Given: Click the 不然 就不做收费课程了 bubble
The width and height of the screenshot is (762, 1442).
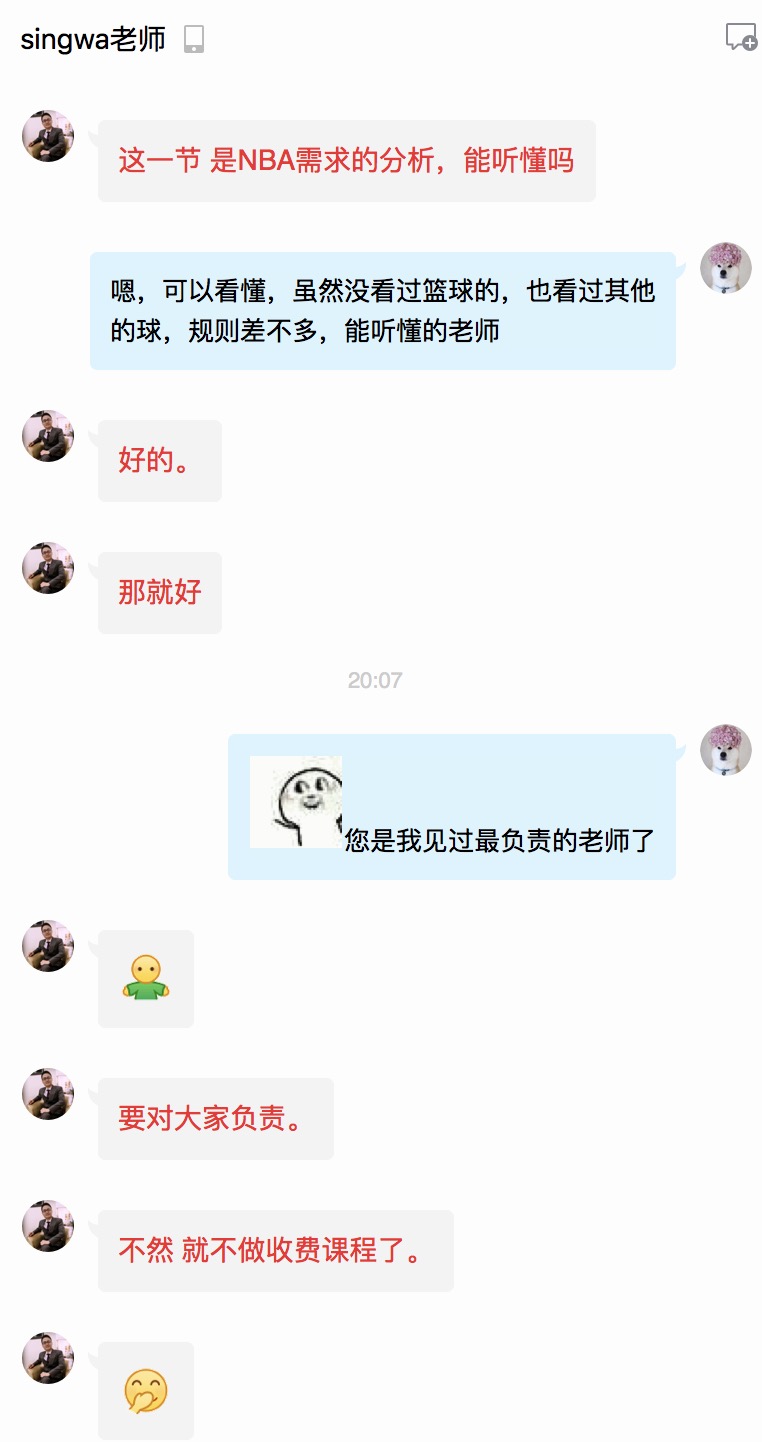Looking at the screenshot, I should [275, 1250].
